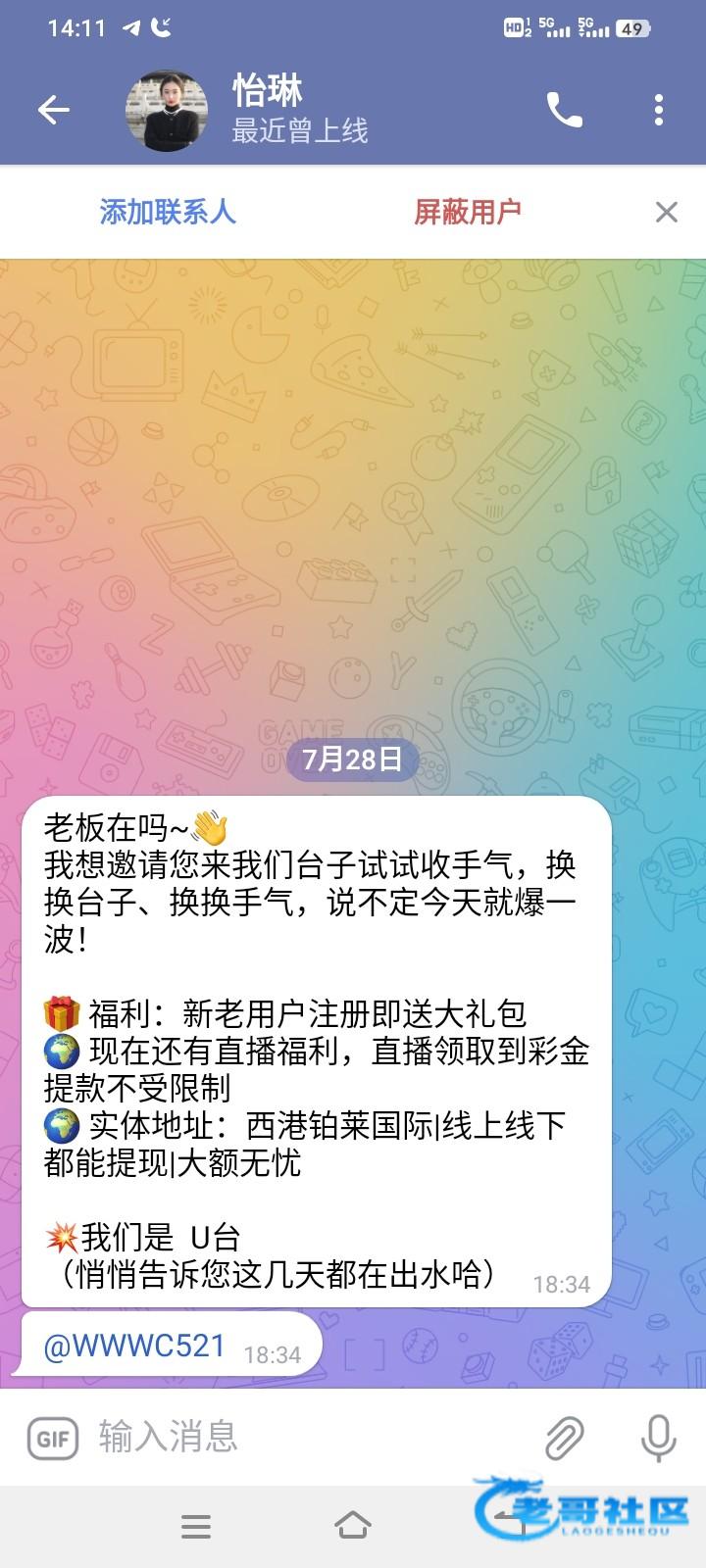Open the @WWWC521 username link

click(x=134, y=1346)
